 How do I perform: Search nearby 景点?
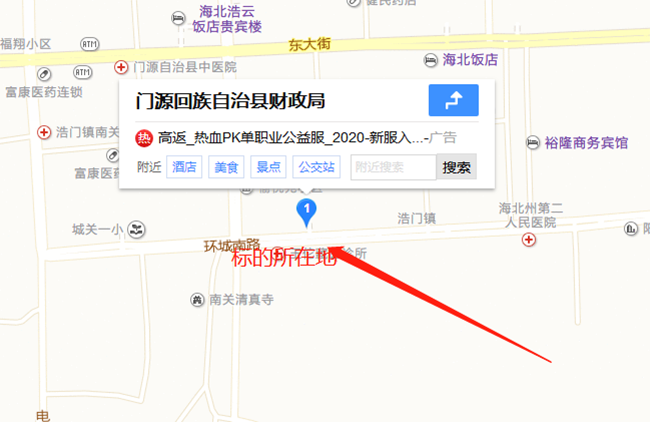click(x=269, y=167)
